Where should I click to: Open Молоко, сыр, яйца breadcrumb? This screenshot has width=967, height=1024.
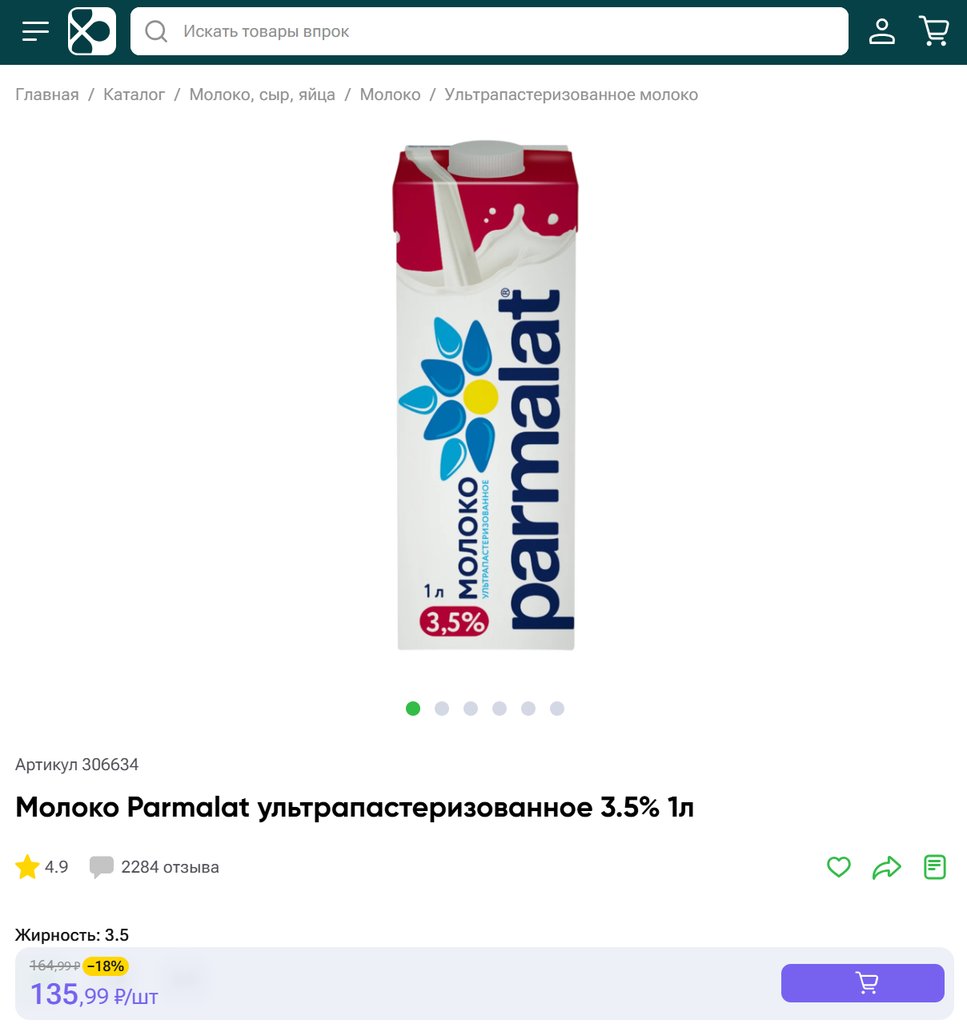click(x=262, y=95)
